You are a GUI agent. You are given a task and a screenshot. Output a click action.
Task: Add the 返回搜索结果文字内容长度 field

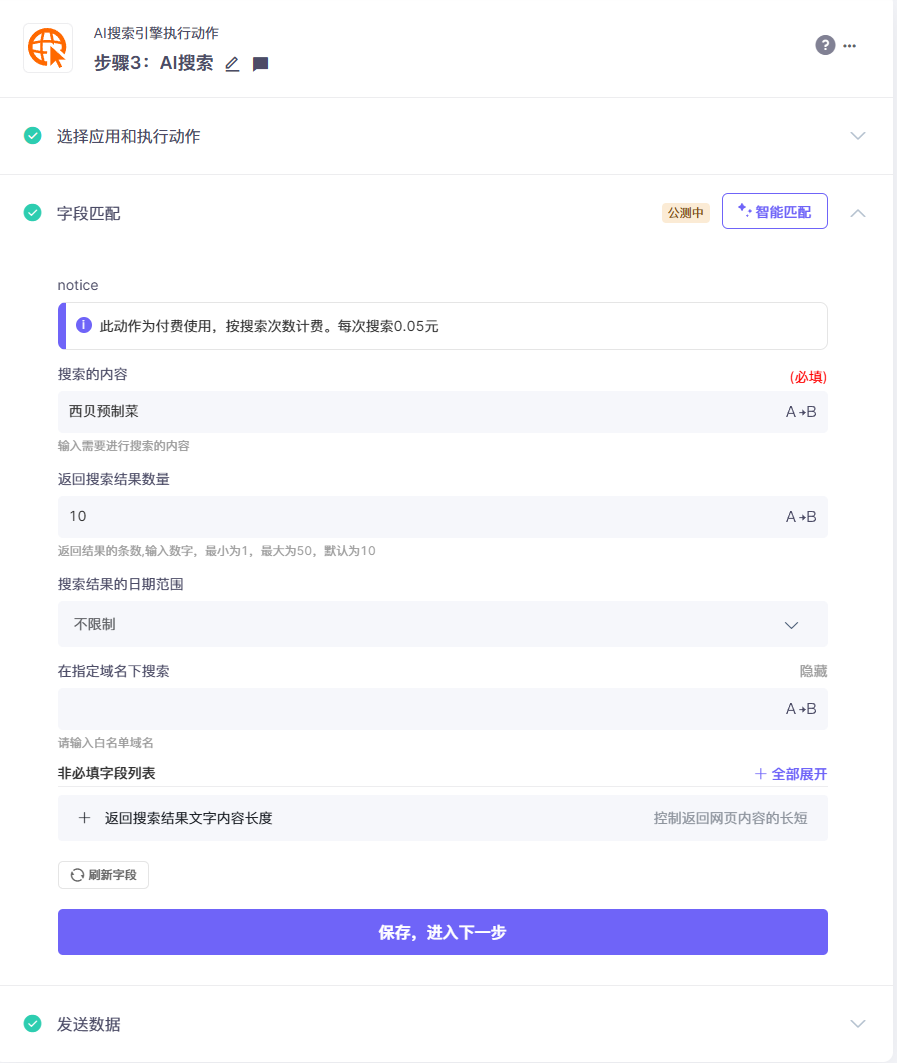85,818
